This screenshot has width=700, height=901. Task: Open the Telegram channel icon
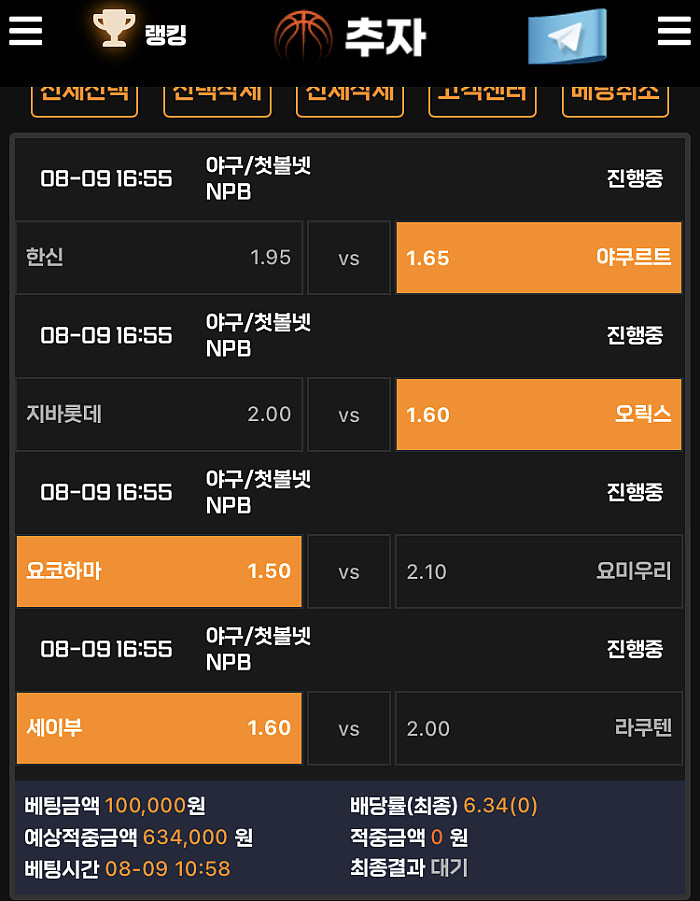click(567, 36)
